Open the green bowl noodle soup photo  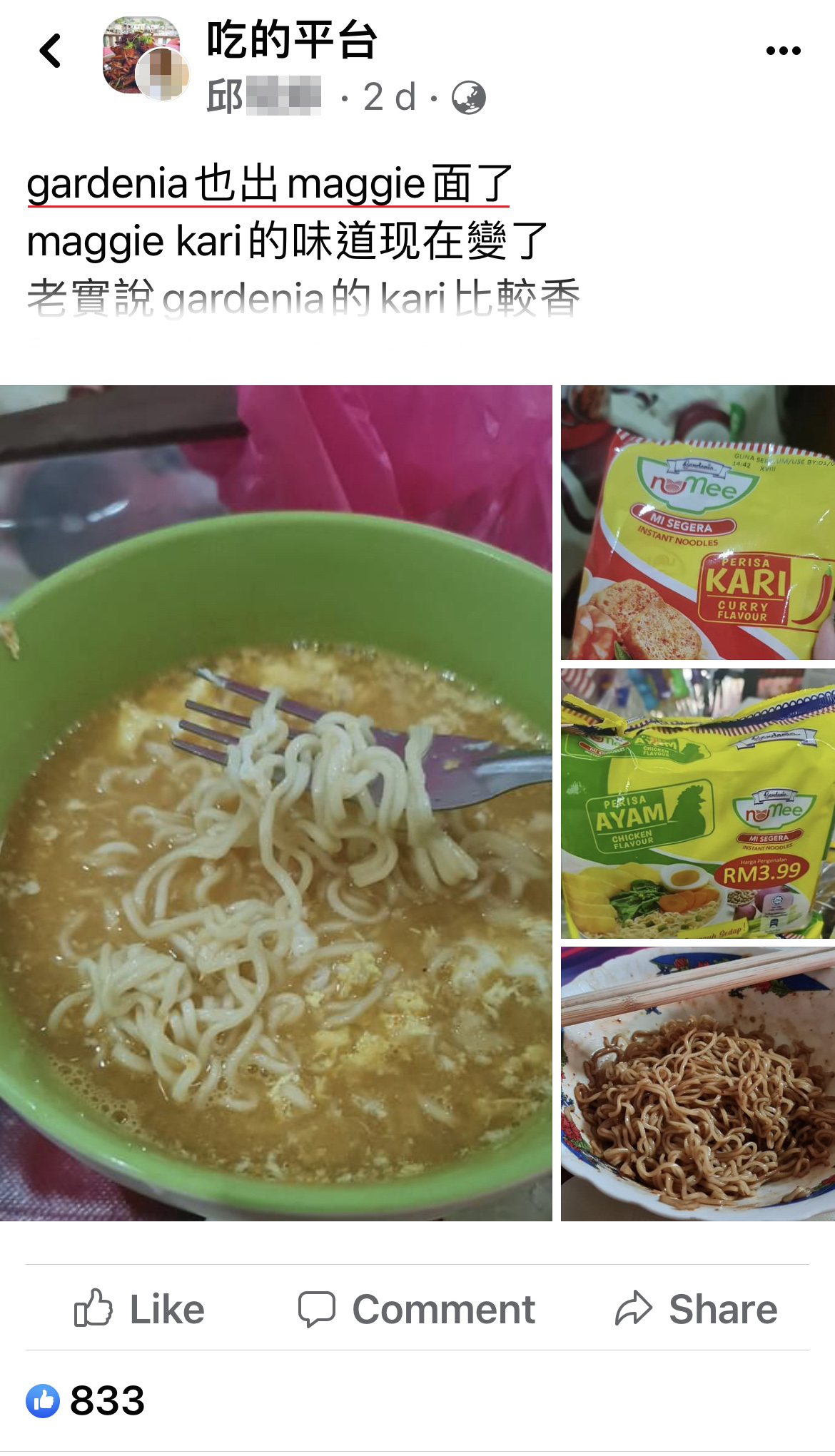(275, 803)
